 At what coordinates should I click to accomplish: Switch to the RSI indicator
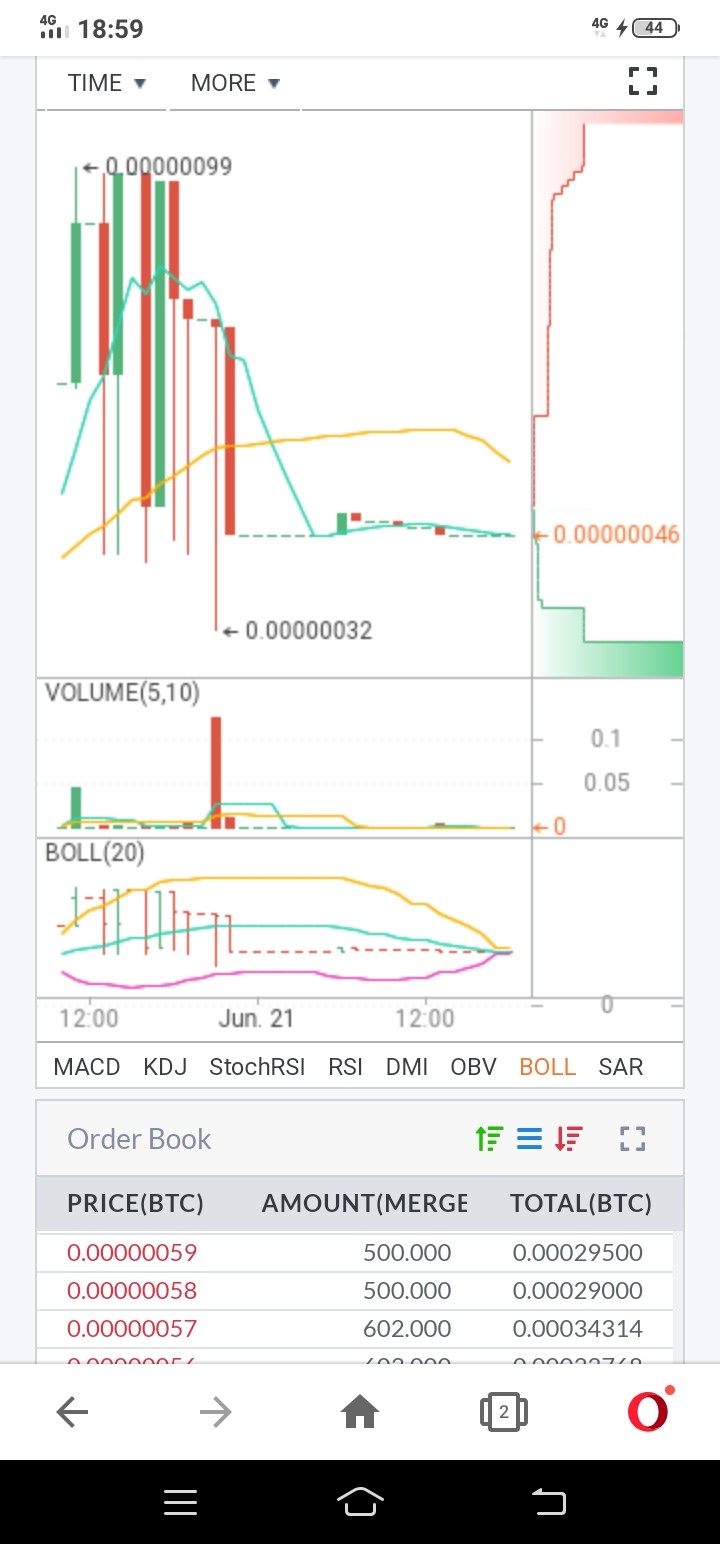pos(345,1067)
